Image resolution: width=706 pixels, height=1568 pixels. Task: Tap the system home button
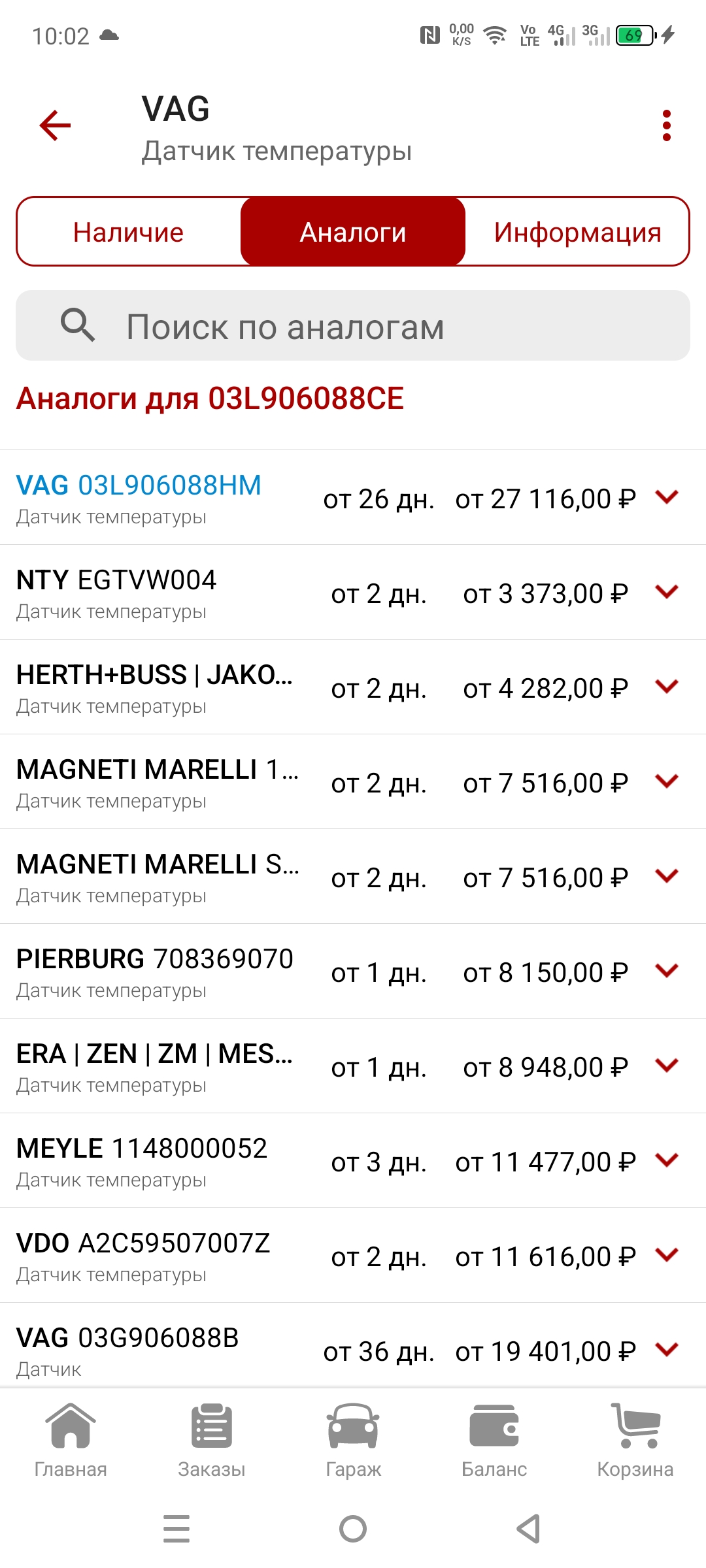click(353, 1529)
